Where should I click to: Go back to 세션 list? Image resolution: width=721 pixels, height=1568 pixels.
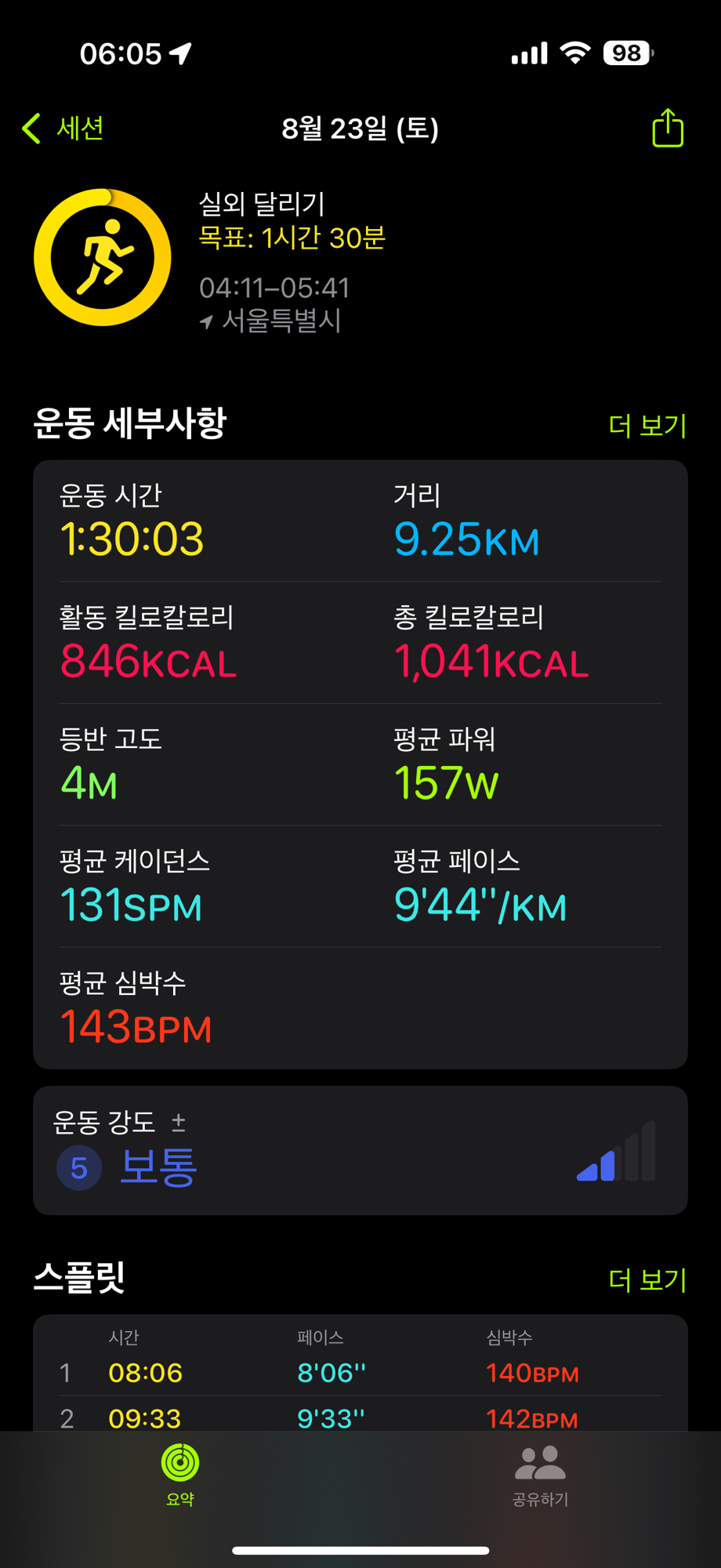click(x=63, y=129)
